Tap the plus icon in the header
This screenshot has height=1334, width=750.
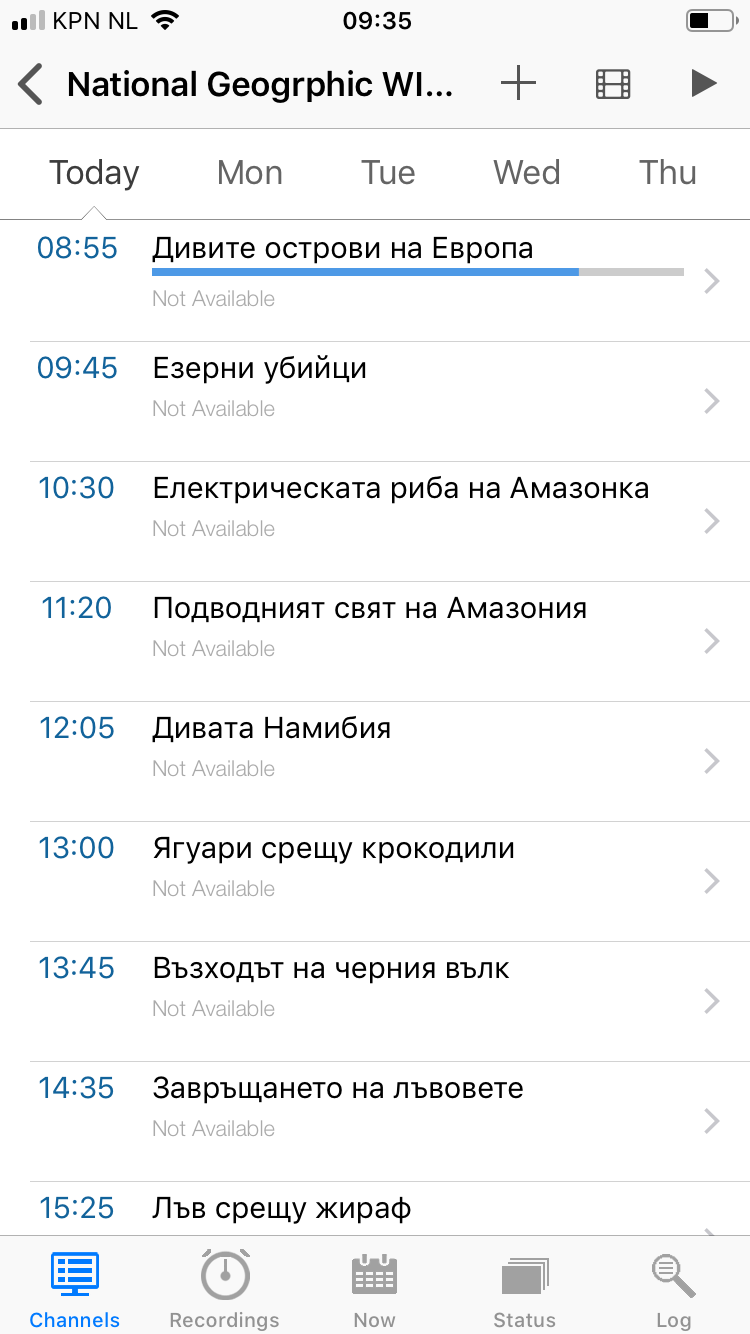click(518, 84)
